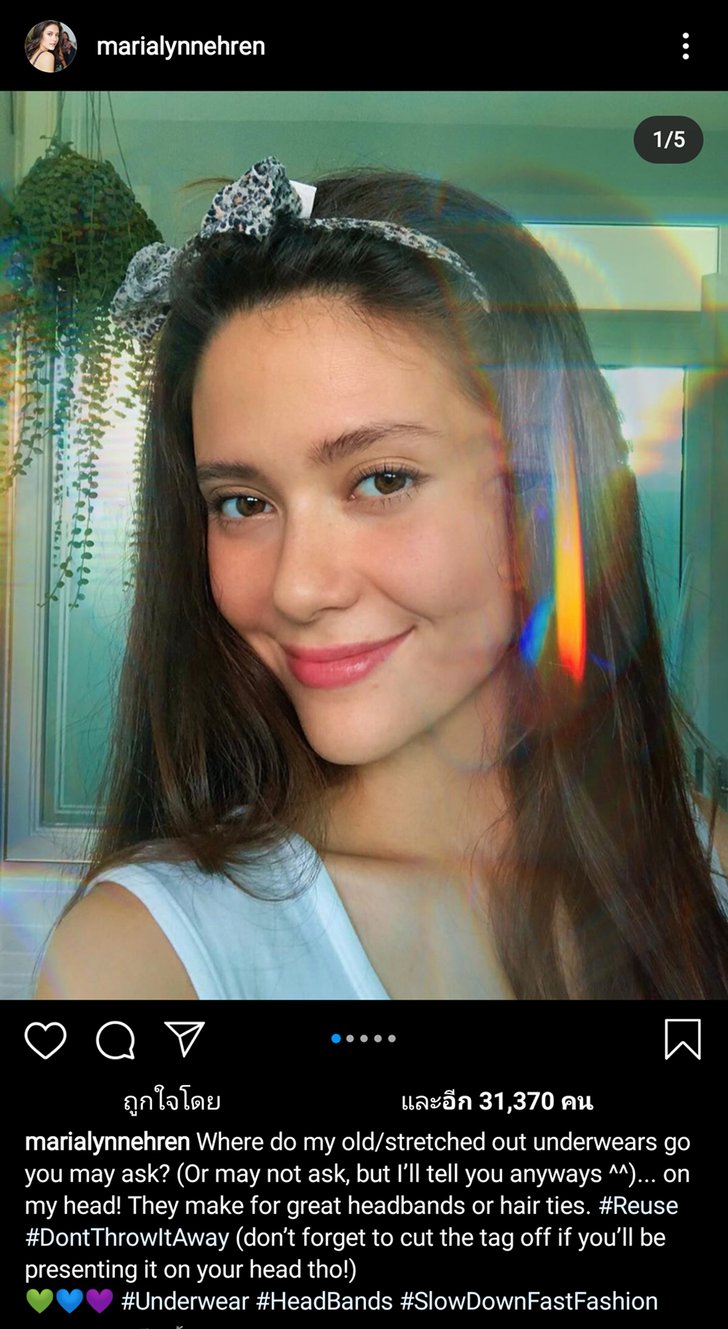
Task: View the list of 31,370 likers
Action: tap(497, 1102)
